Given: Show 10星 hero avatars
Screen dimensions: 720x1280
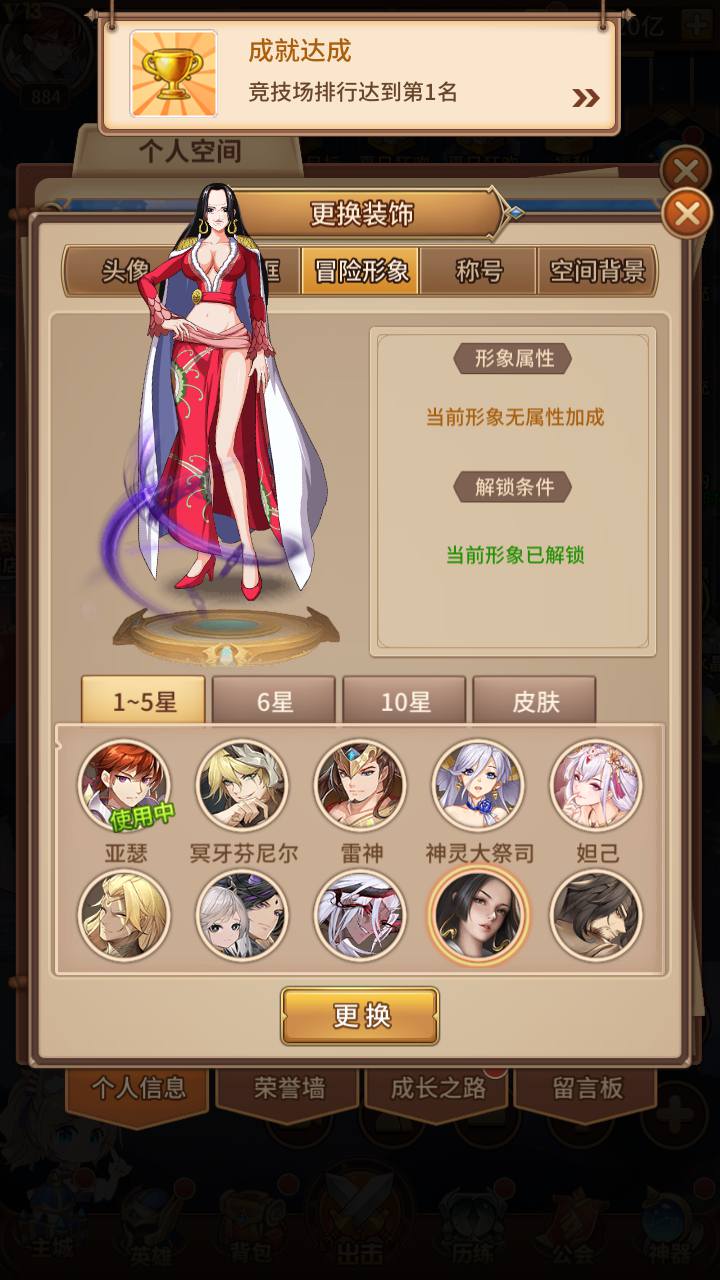Looking at the screenshot, I should 404,701.
